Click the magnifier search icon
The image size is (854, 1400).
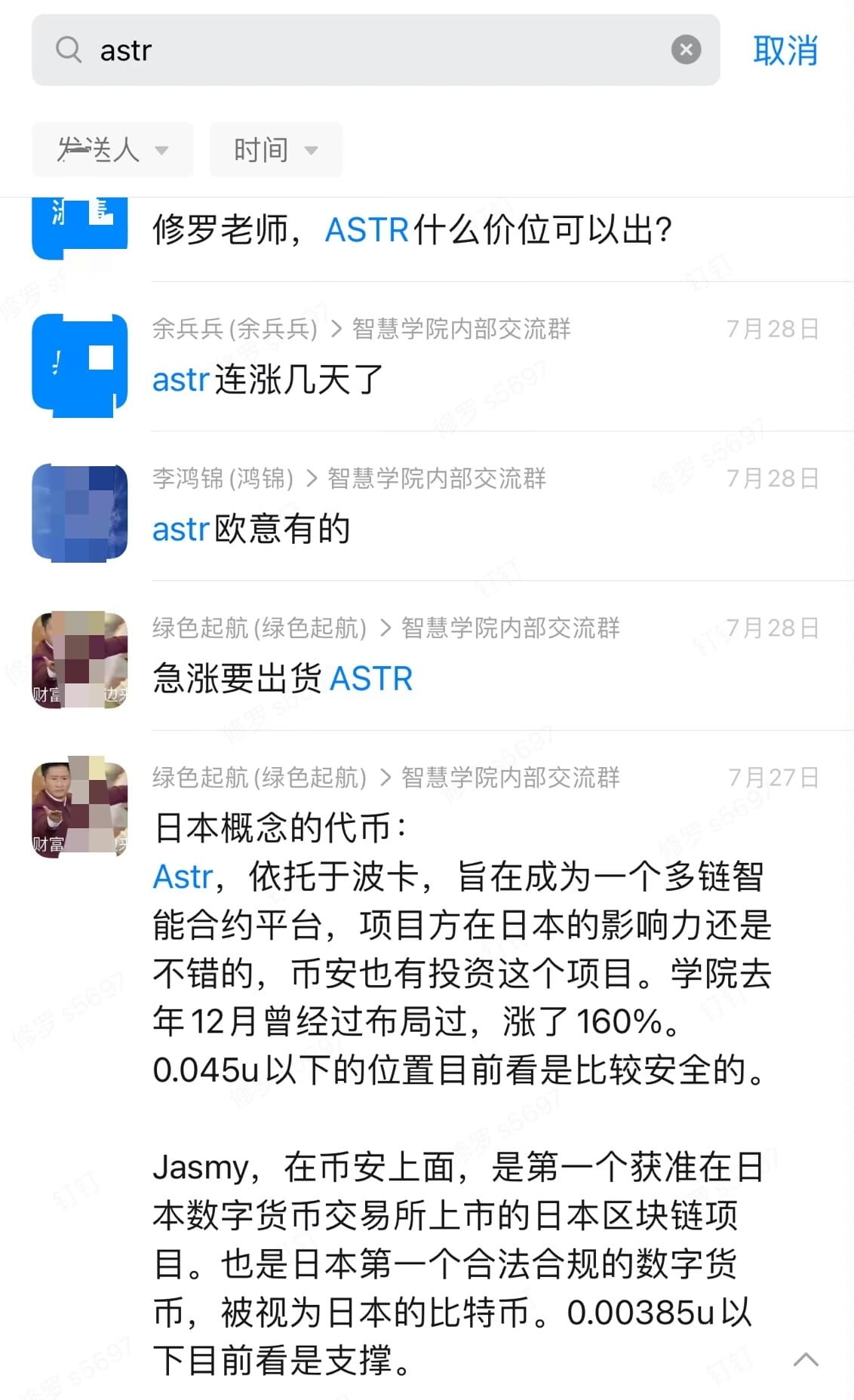(69, 50)
